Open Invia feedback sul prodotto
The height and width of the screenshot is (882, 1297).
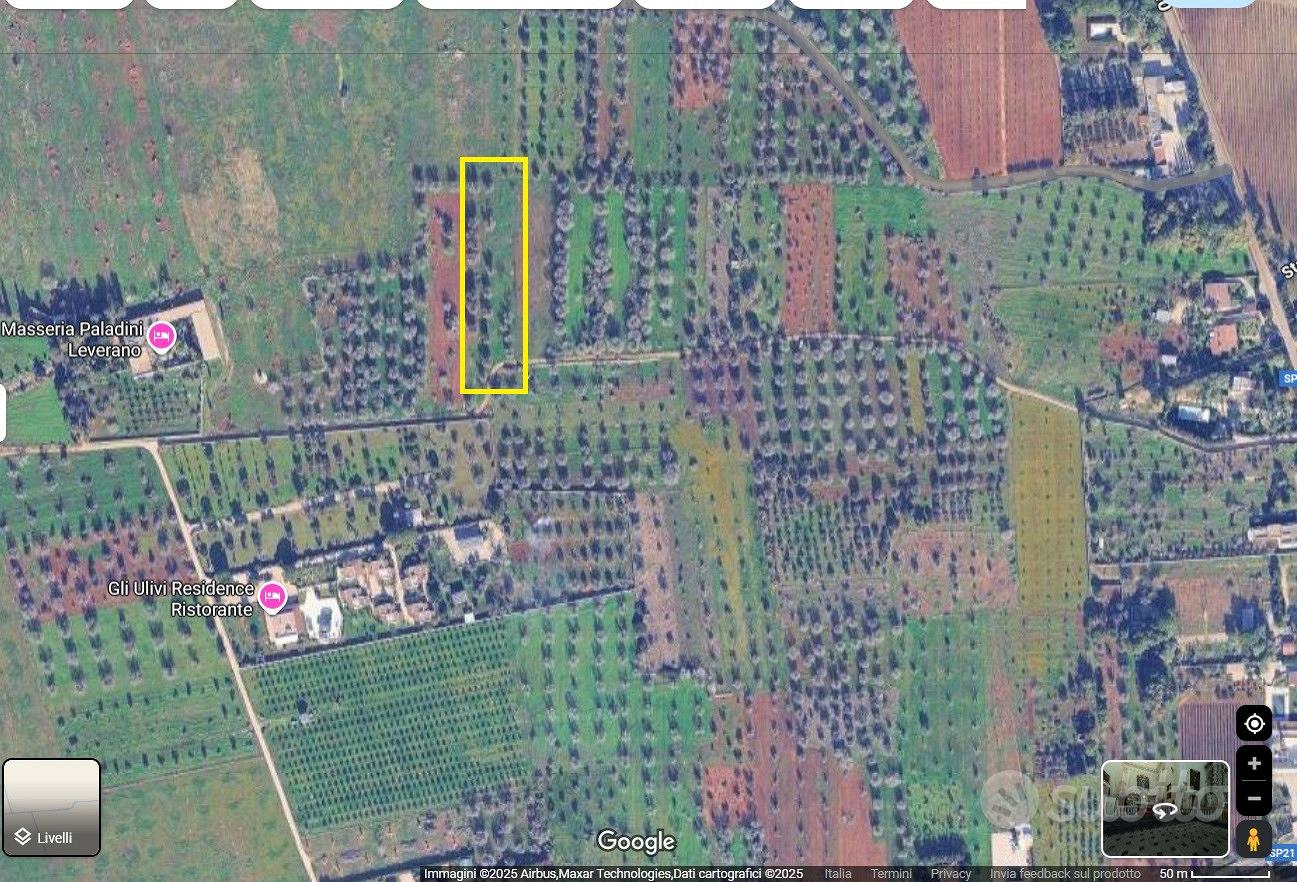[x=1065, y=874]
